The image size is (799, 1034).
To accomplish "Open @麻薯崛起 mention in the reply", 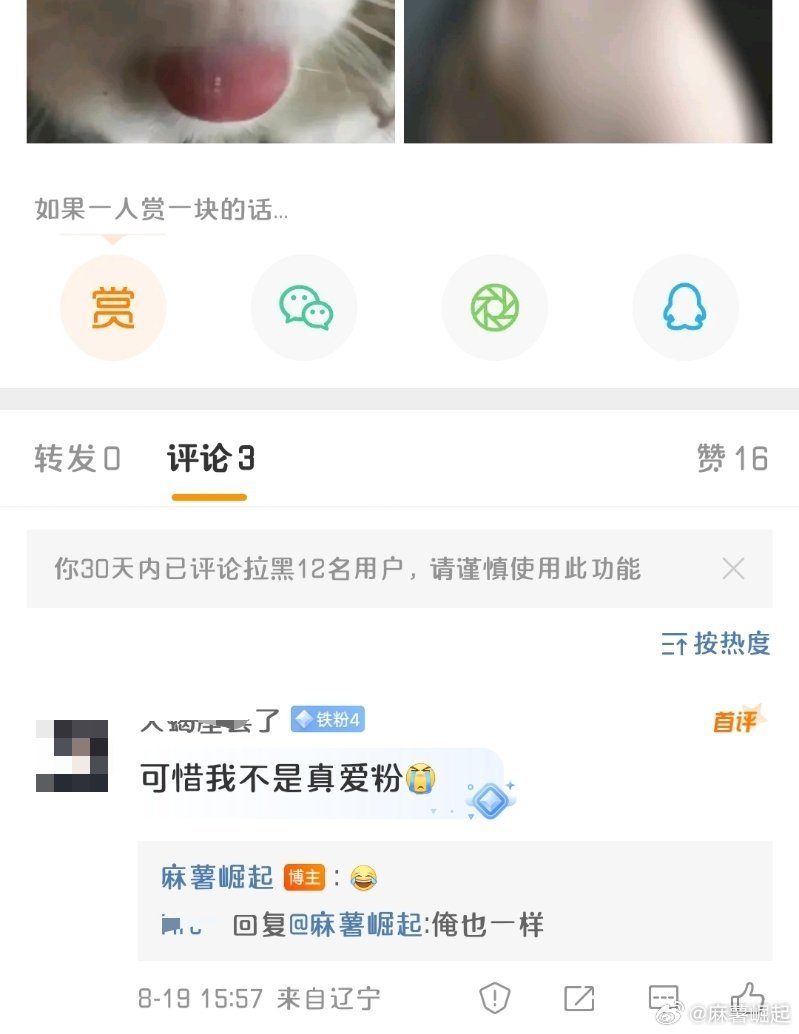I will [356, 925].
